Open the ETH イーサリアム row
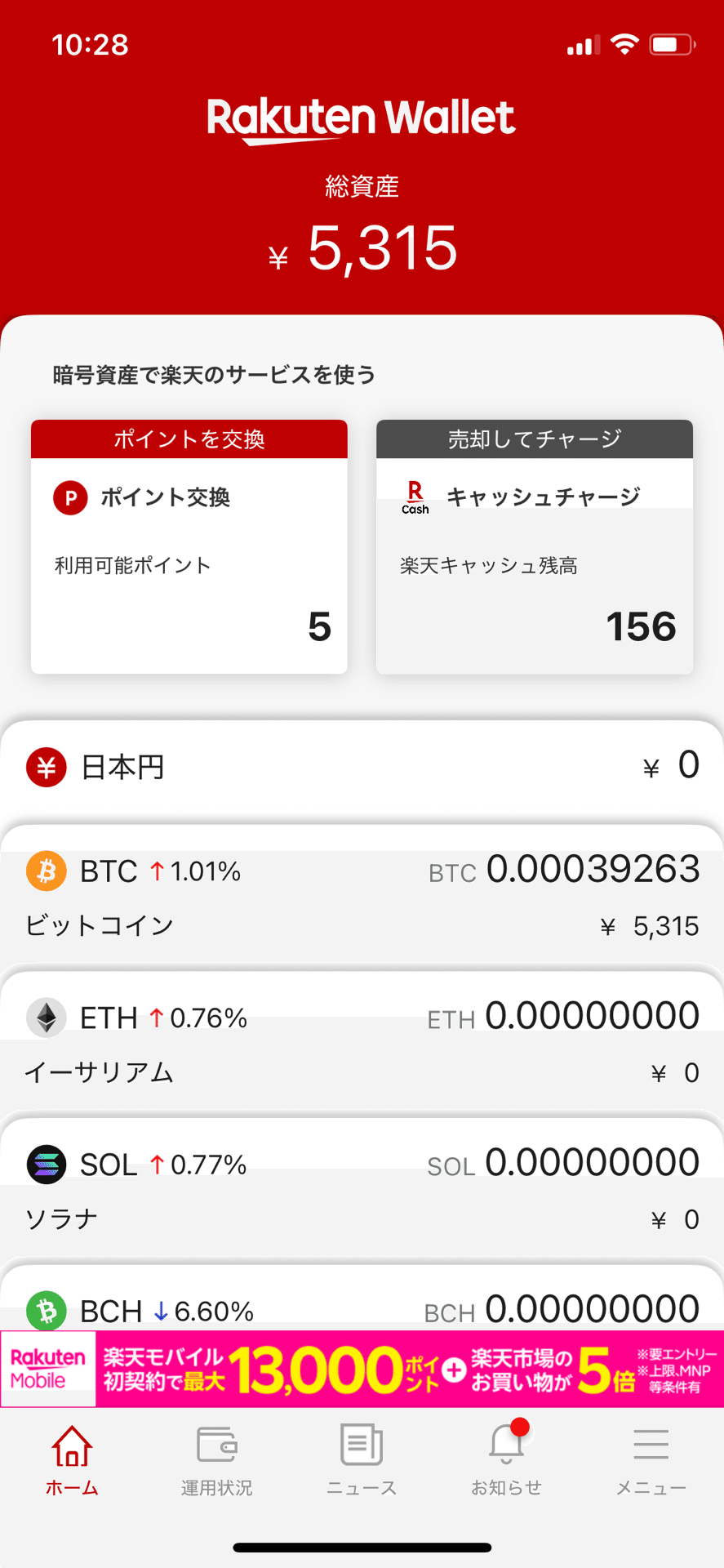 [362, 1043]
